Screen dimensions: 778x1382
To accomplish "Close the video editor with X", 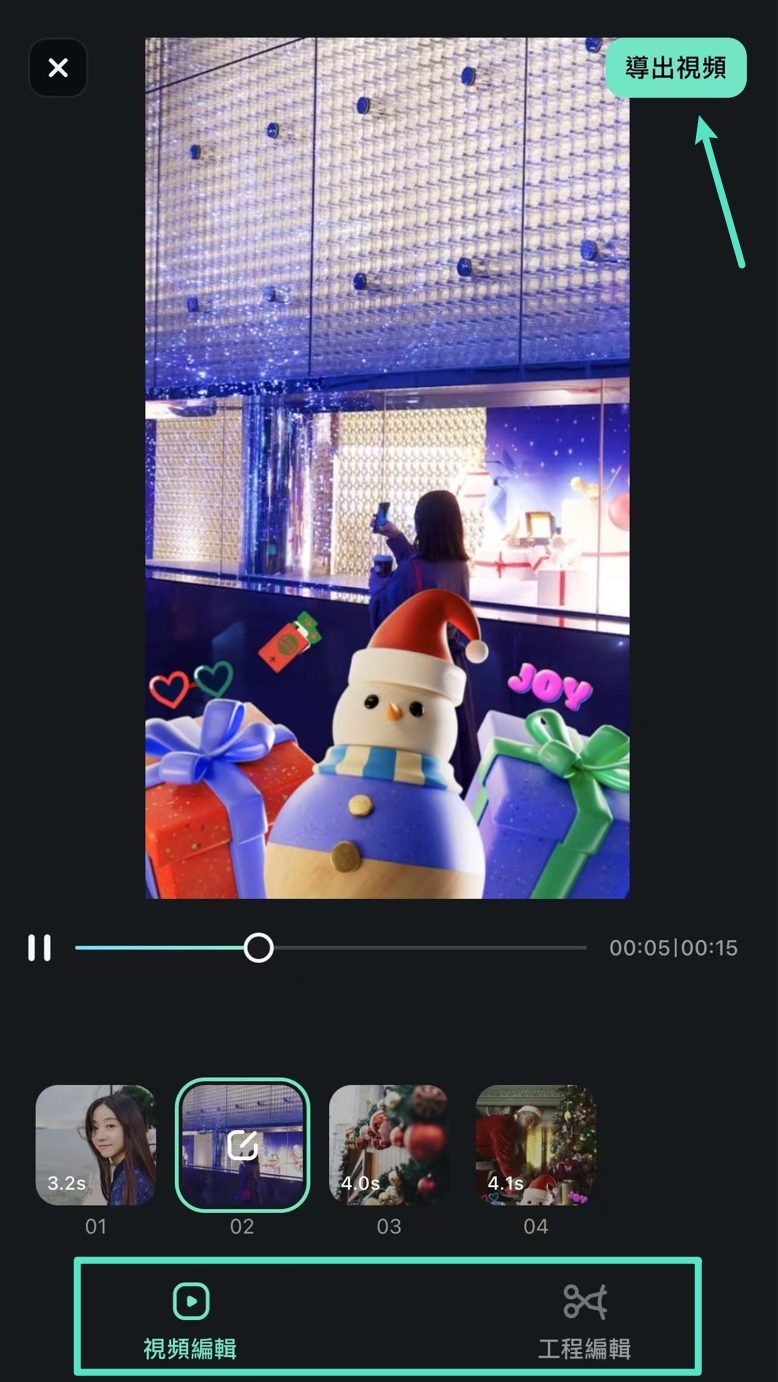I will click(58, 68).
